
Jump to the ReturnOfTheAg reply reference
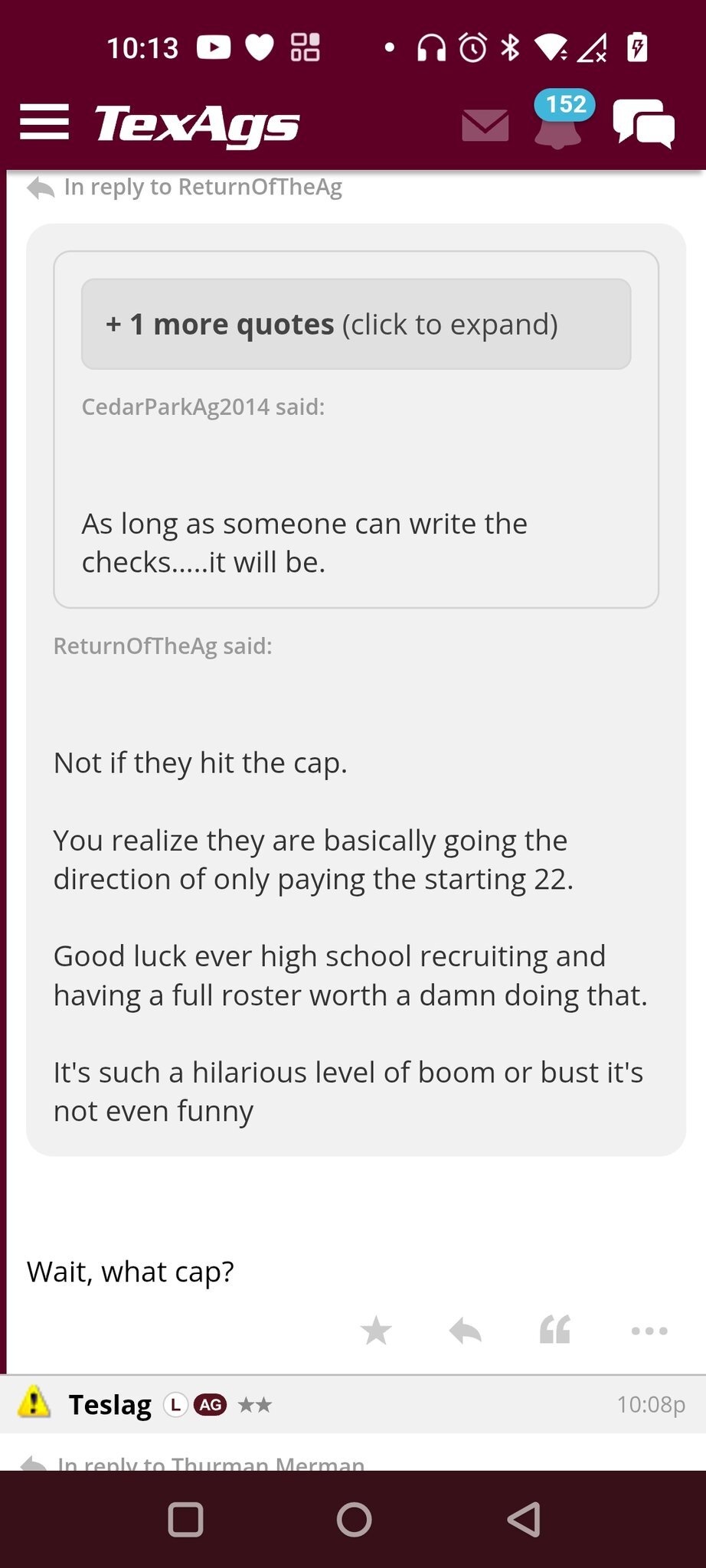pyautogui.click(x=202, y=187)
